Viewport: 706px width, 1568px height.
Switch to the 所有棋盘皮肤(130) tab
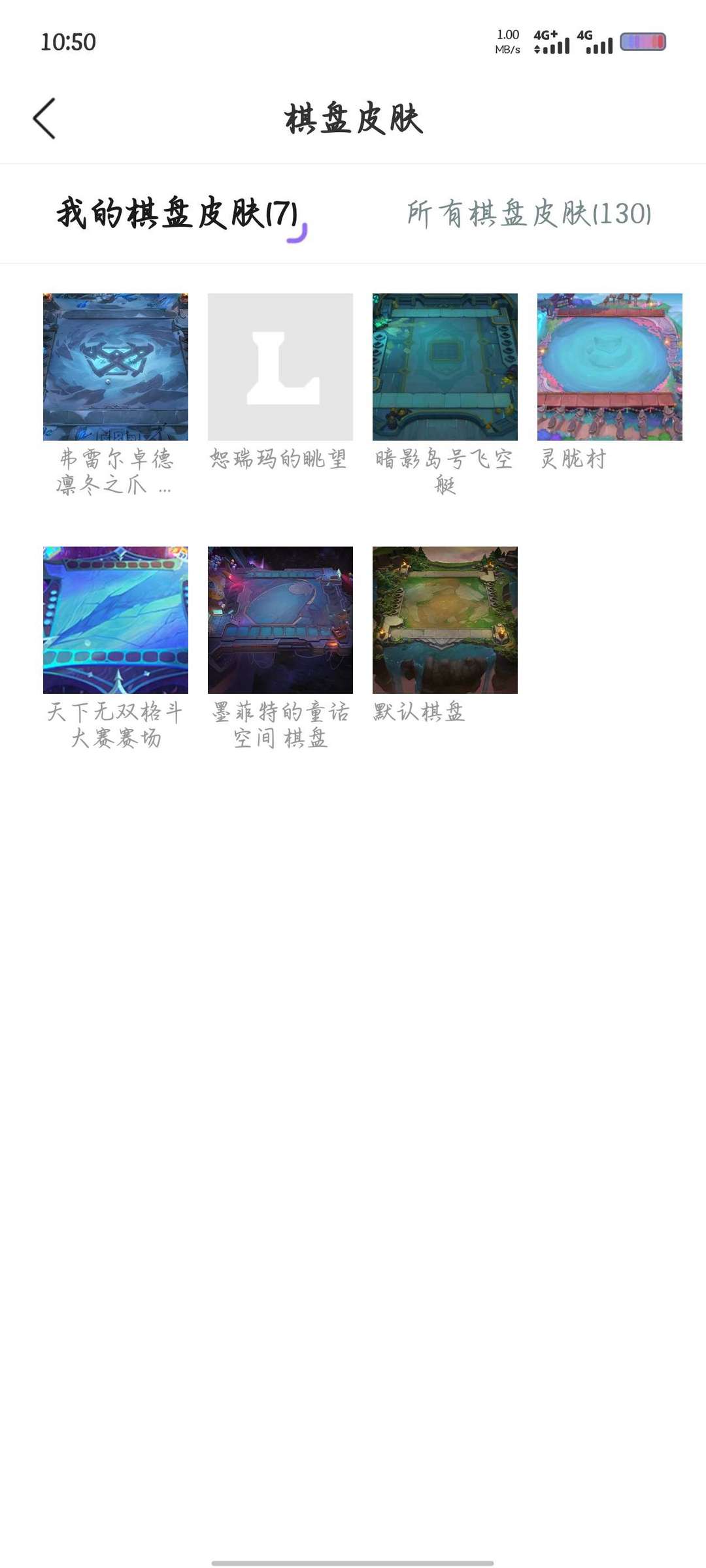point(529,214)
